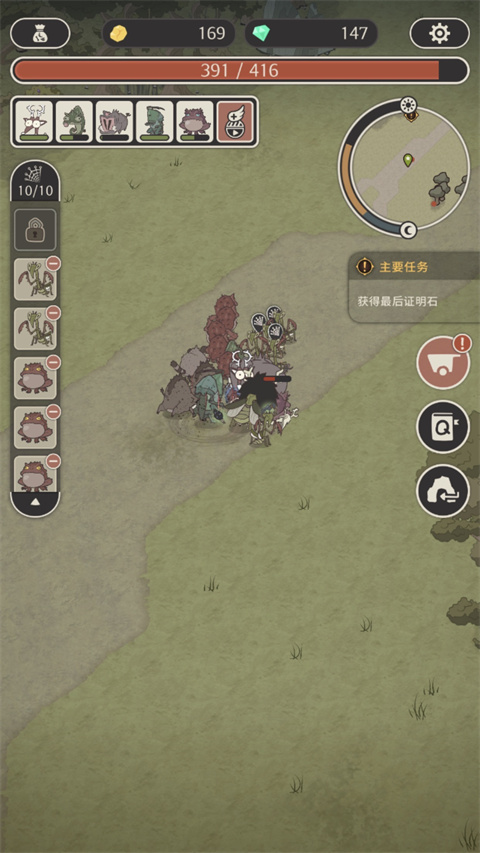Screen dimensions: 480x853
Task: Select the green scythe monster in the party bar
Action: pos(155,122)
